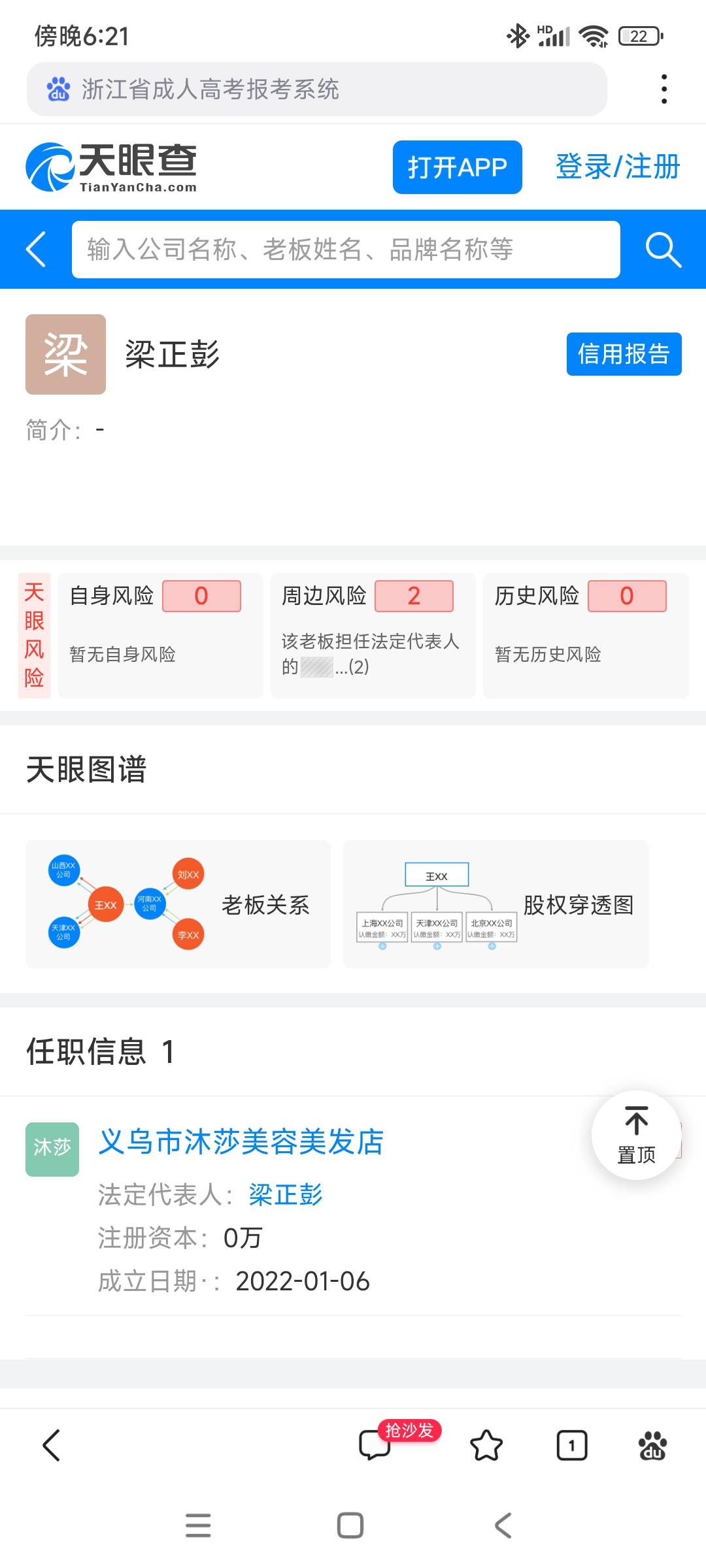Tap the 打开APP button
The image size is (706, 1568).
[x=457, y=167]
